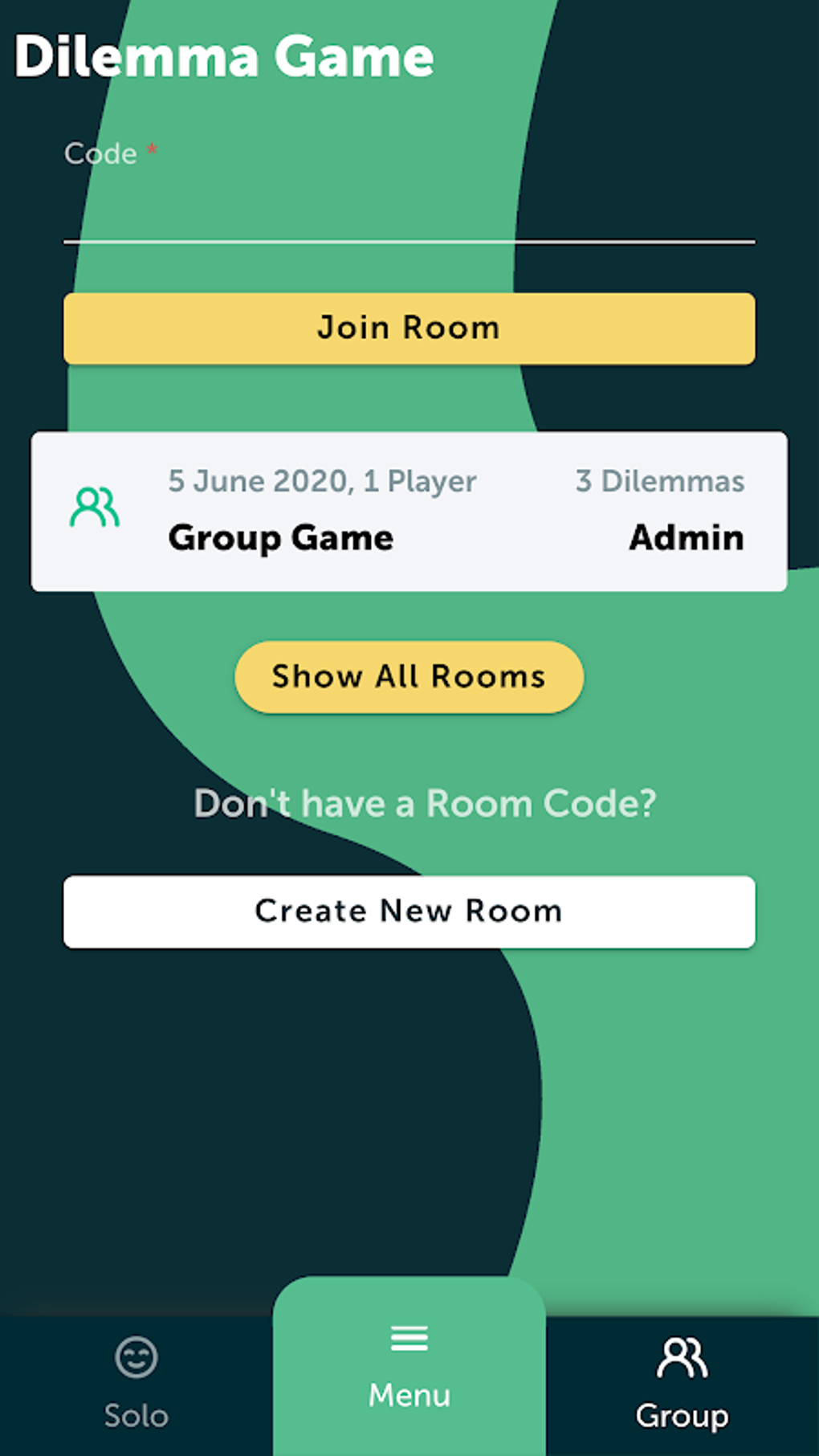Screen dimensions: 819x1456
Task: Switch to the Solo tab
Action: (x=136, y=1383)
